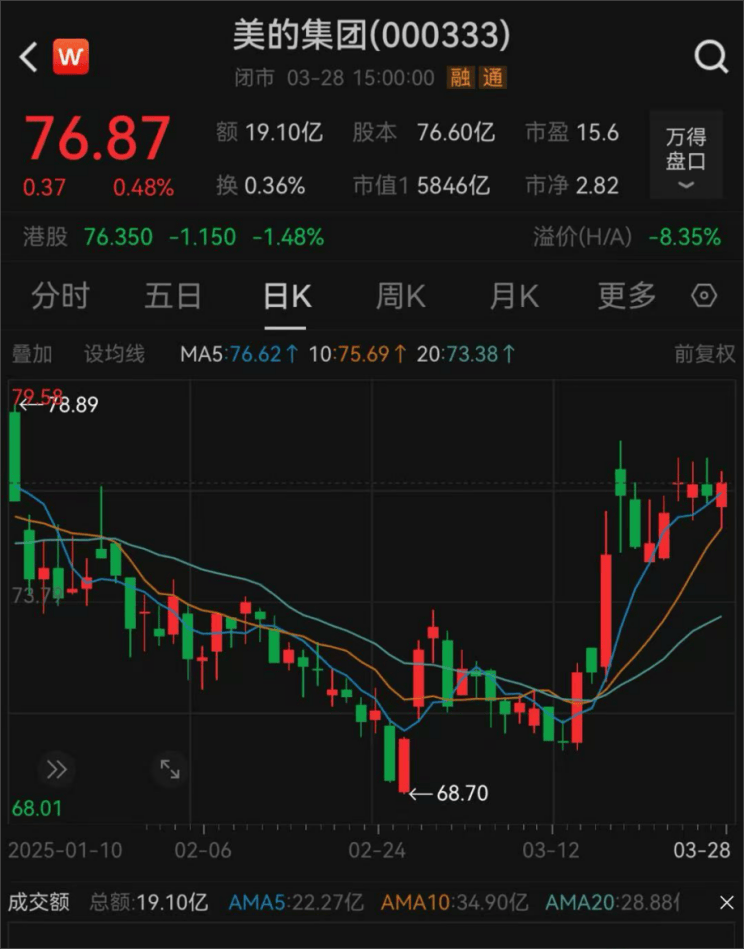744x949 pixels.
Task: Open search via the magnifier icon
Action: coord(711,57)
